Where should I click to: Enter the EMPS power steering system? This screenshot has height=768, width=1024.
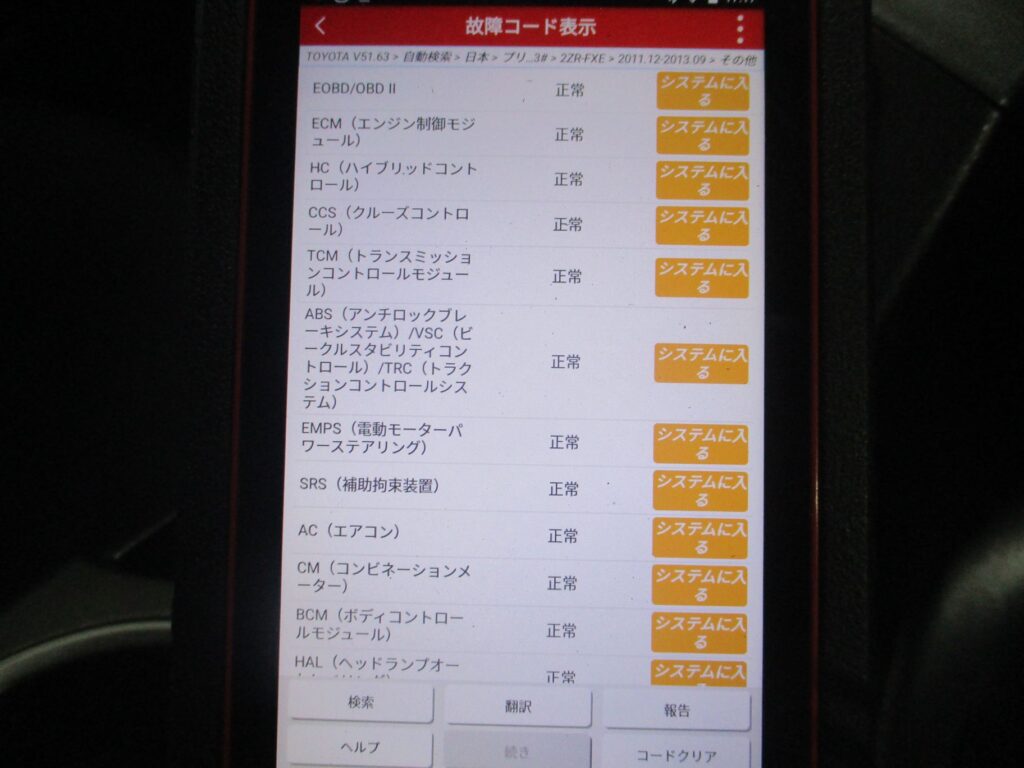(701, 444)
